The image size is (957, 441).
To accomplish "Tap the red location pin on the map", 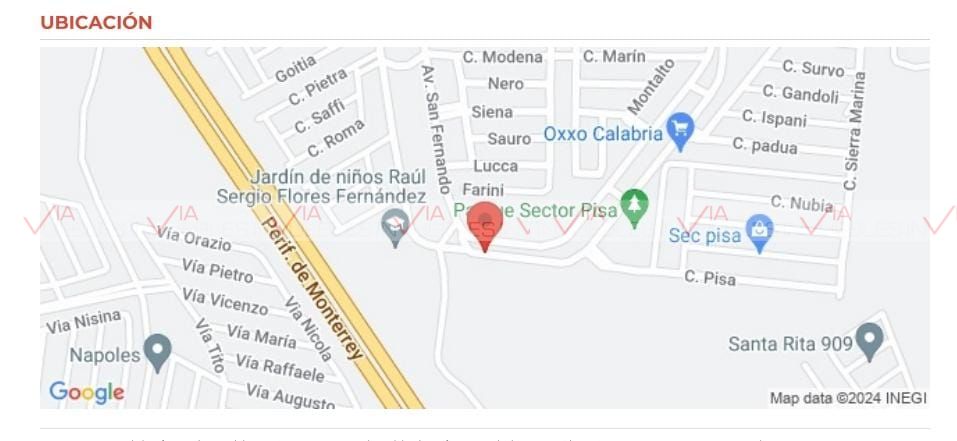I will [x=486, y=224].
